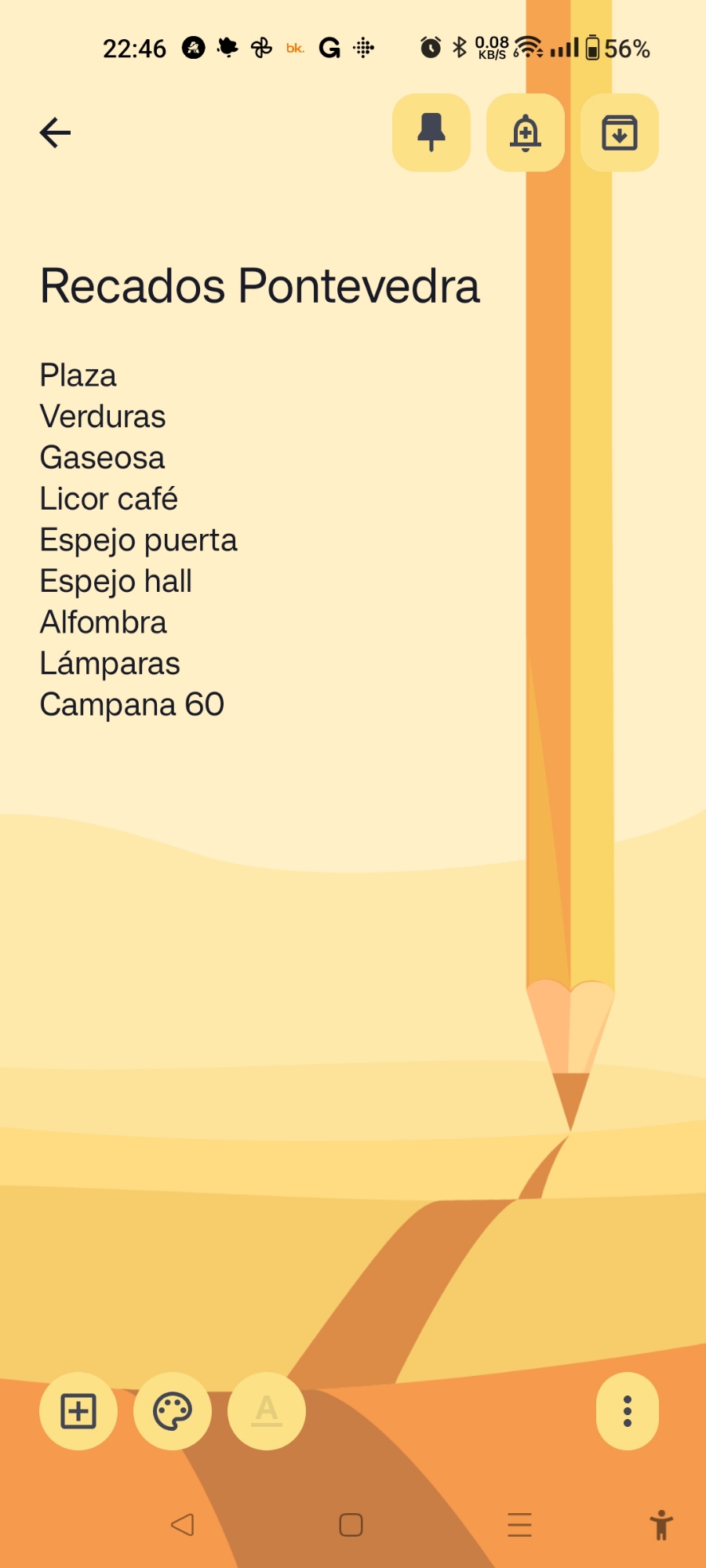Archive this note
The image size is (706, 1568).
620,132
